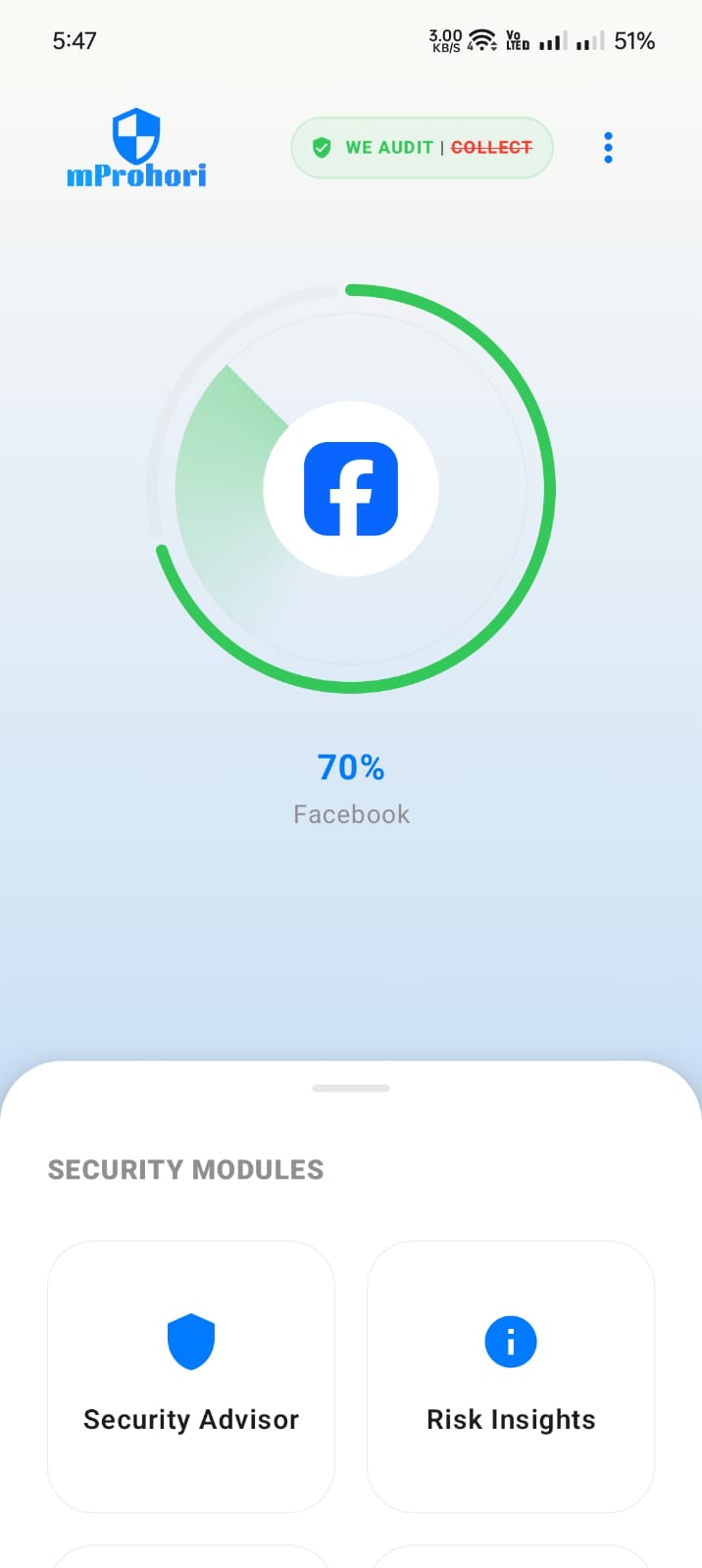Open the three-dot overflow menu

click(608, 148)
